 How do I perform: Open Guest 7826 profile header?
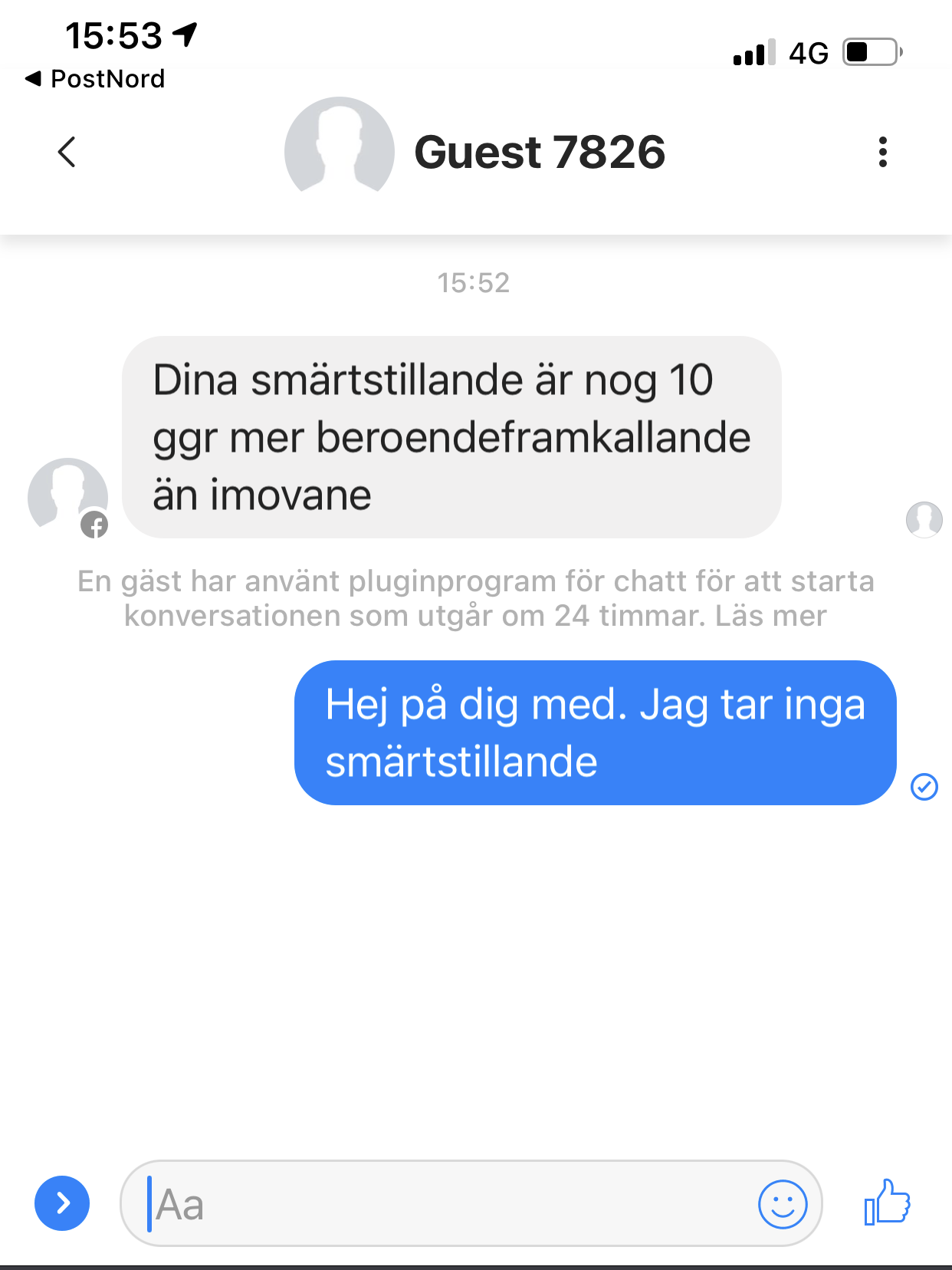(x=539, y=152)
